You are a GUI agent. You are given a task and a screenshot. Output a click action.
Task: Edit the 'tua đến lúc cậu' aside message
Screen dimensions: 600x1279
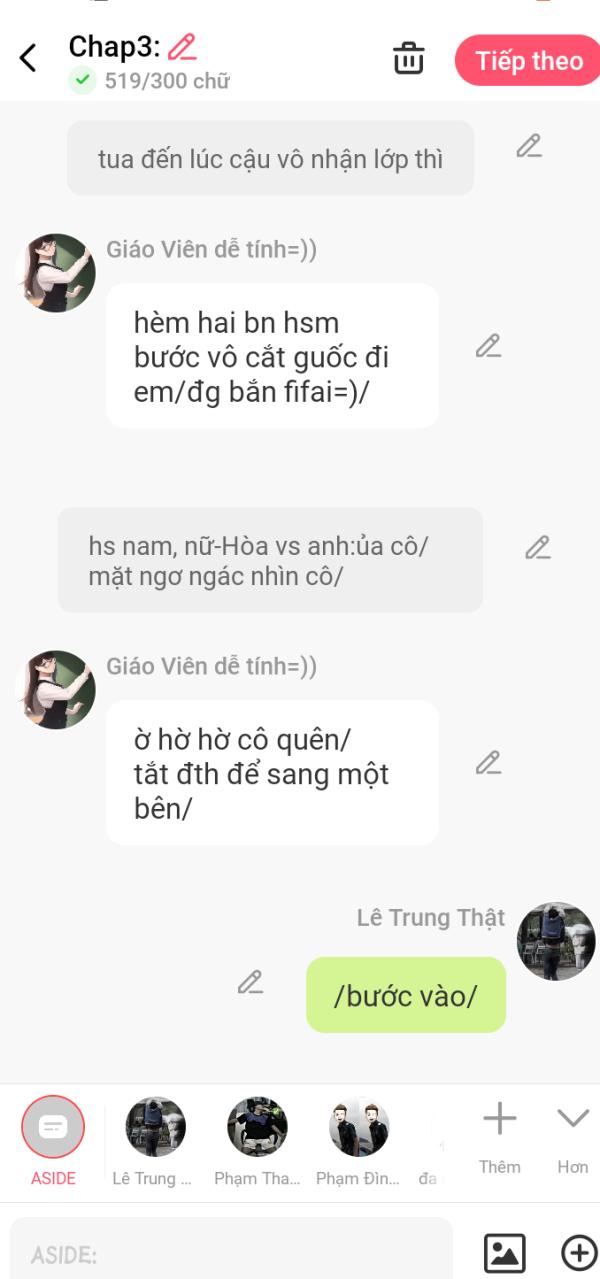click(529, 147)
